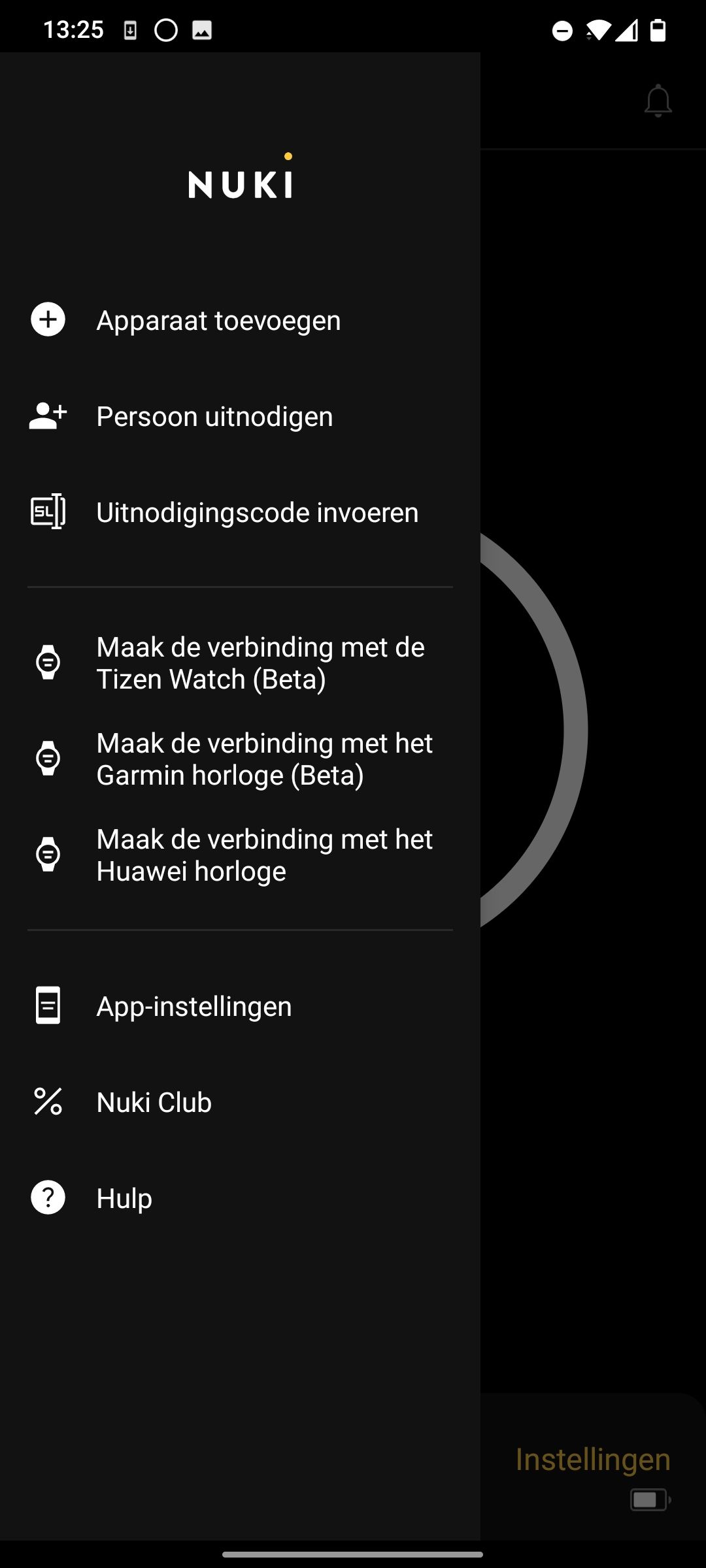706x1568 pixels.
Task: Open Persoon uitnodigen
Action: click(240, 416)
